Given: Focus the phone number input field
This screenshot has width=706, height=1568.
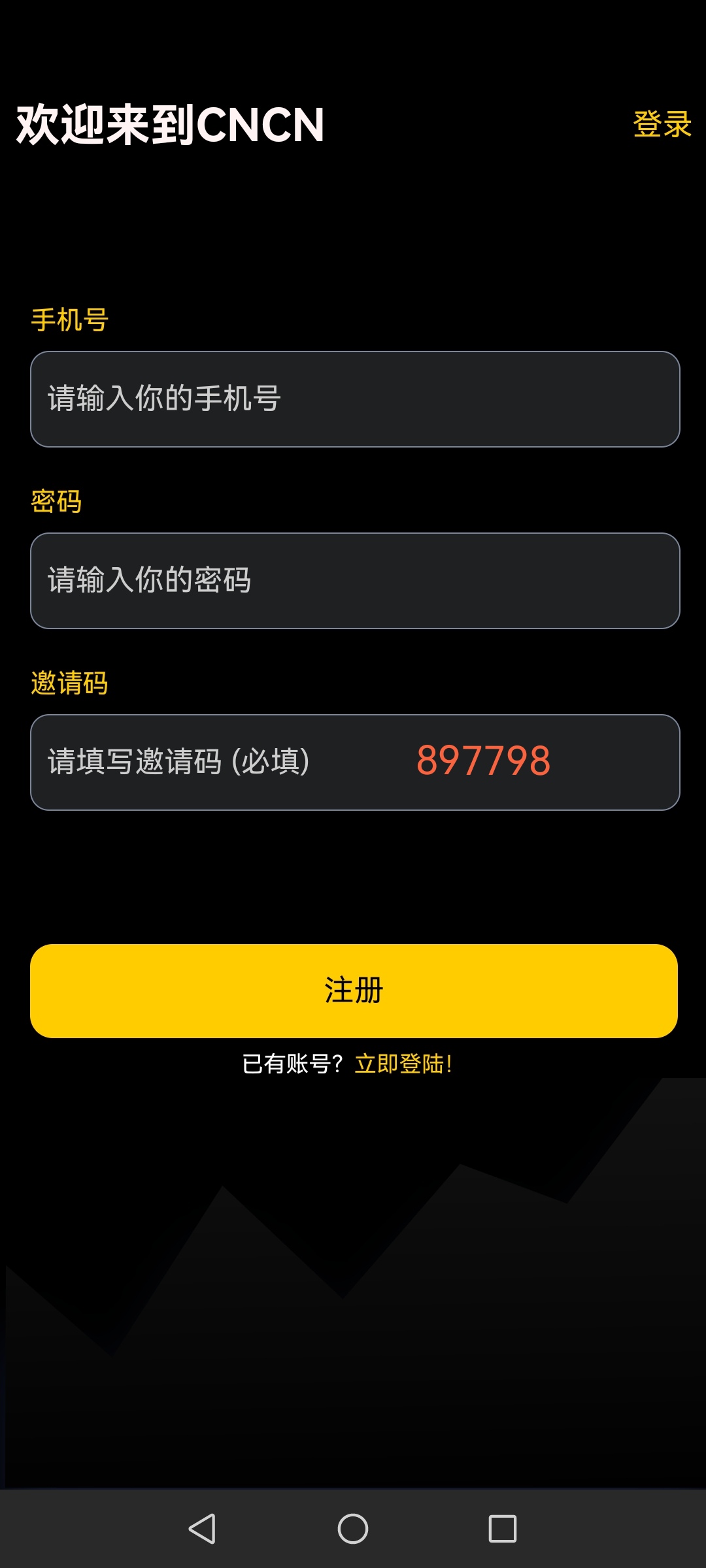Looking at the screenshot, I should 354,399.
